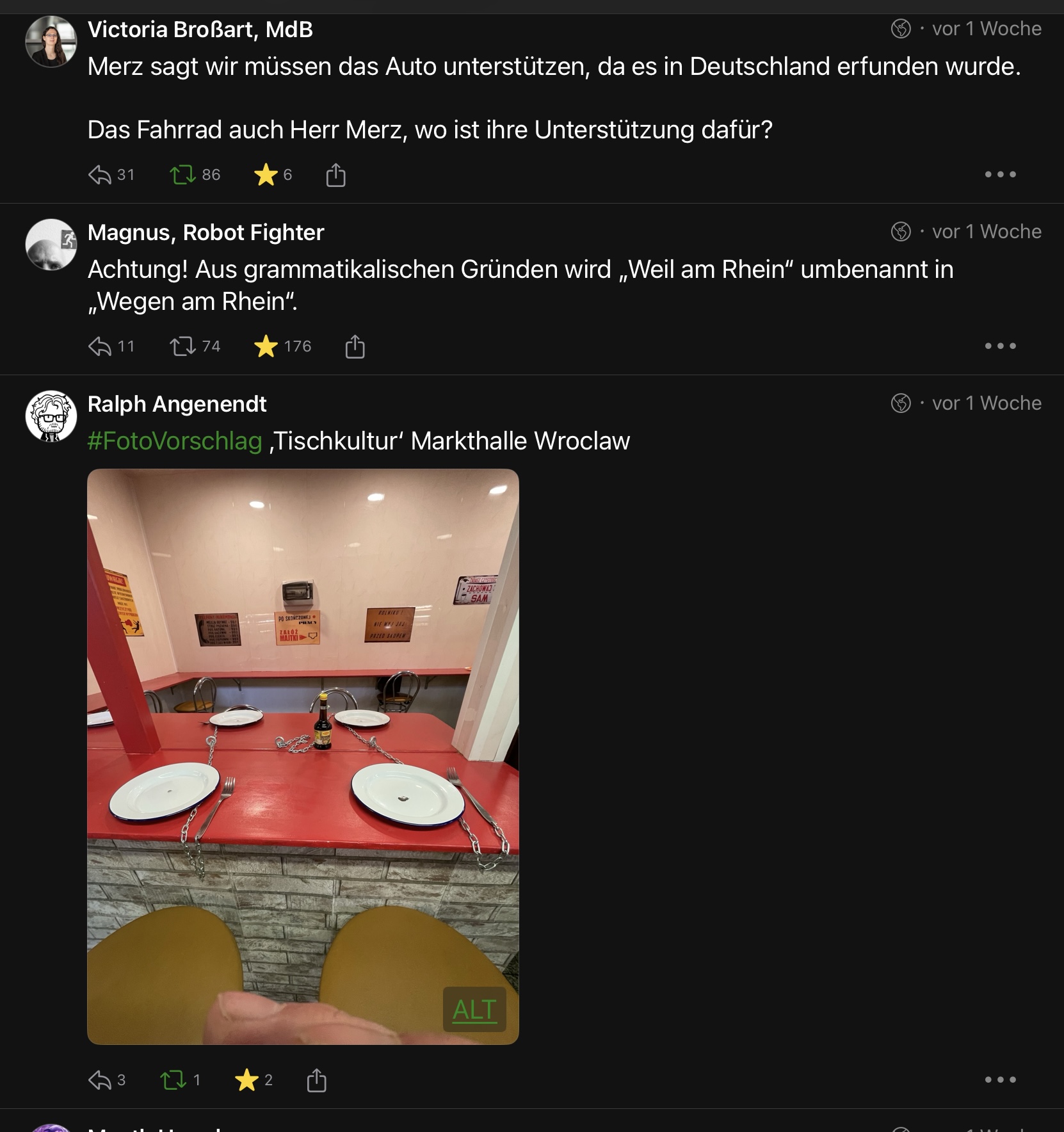1064x1132 pixels.
Task: Reply to Victoria Broßart's post
Action: (x=101, y=175)
